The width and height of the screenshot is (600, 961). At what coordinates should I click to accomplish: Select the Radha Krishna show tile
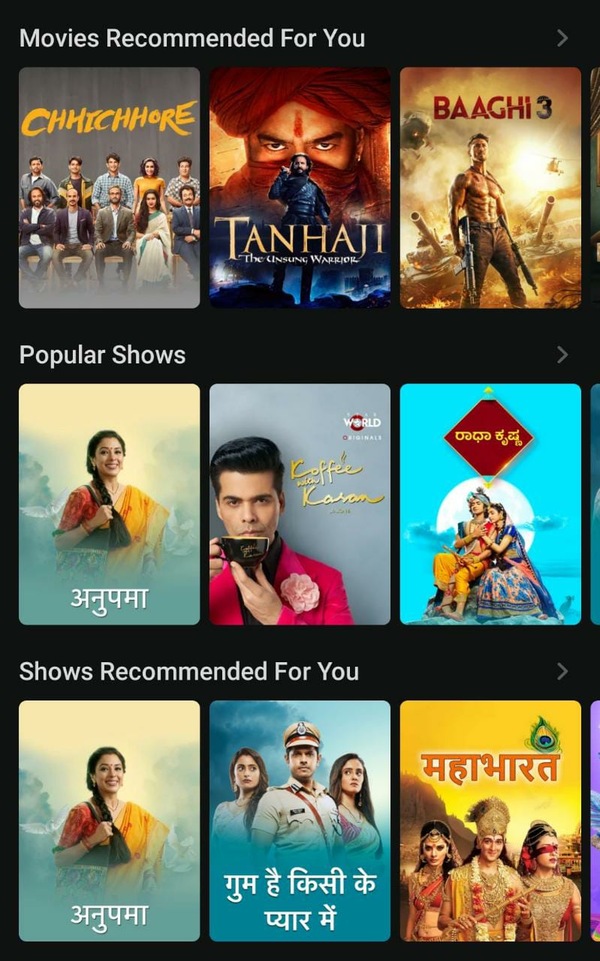(x=490, y=504)
